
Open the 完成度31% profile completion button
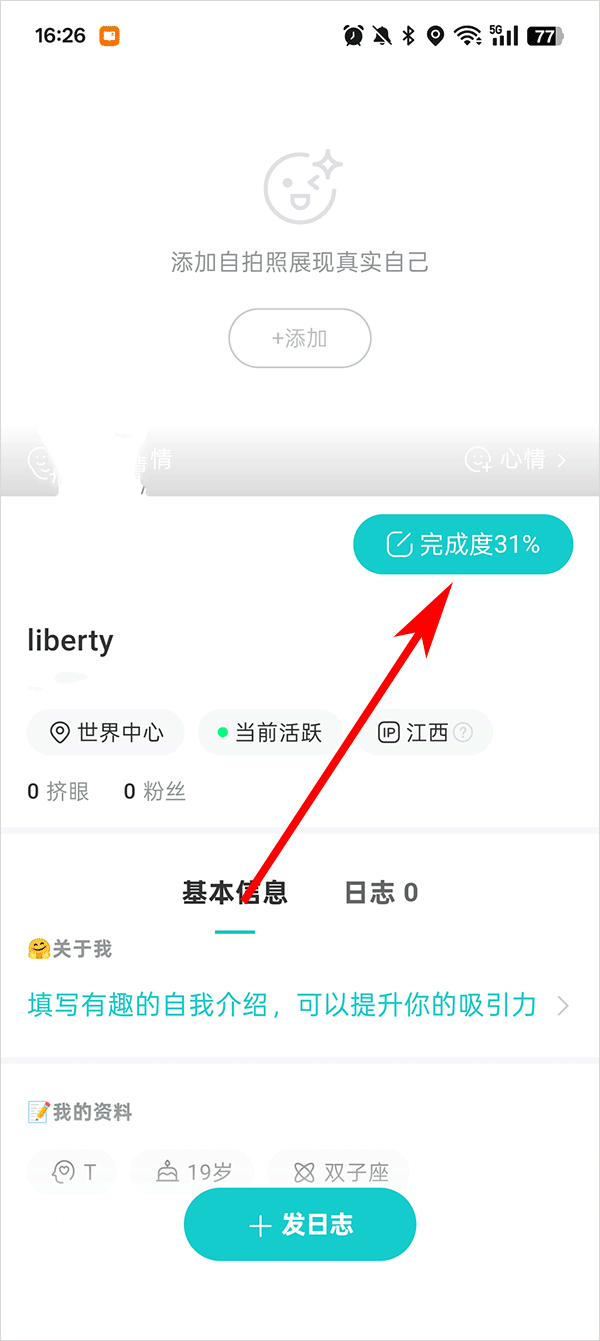point(463,545)
